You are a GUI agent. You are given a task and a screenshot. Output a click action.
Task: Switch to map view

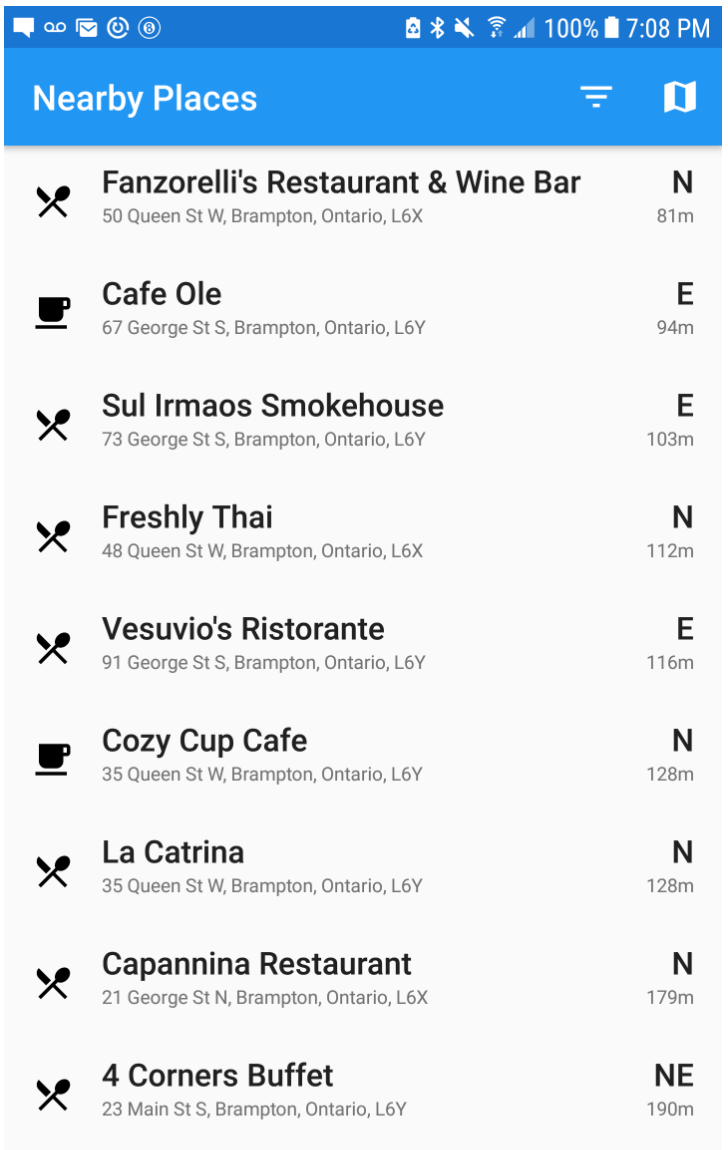pyautogui.click(x=679, y=97)
